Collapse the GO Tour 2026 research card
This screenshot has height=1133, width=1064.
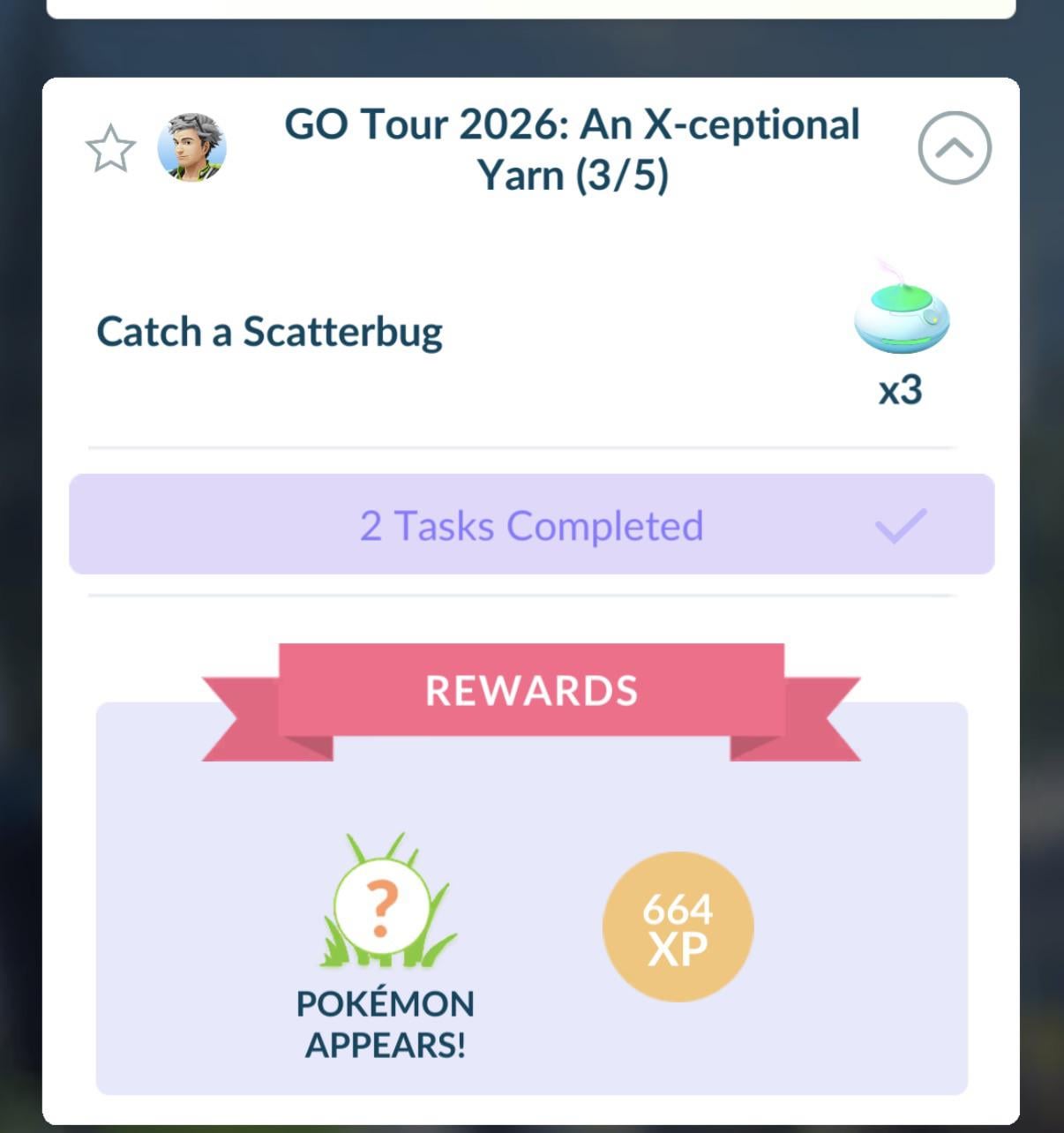click(954, 148)
